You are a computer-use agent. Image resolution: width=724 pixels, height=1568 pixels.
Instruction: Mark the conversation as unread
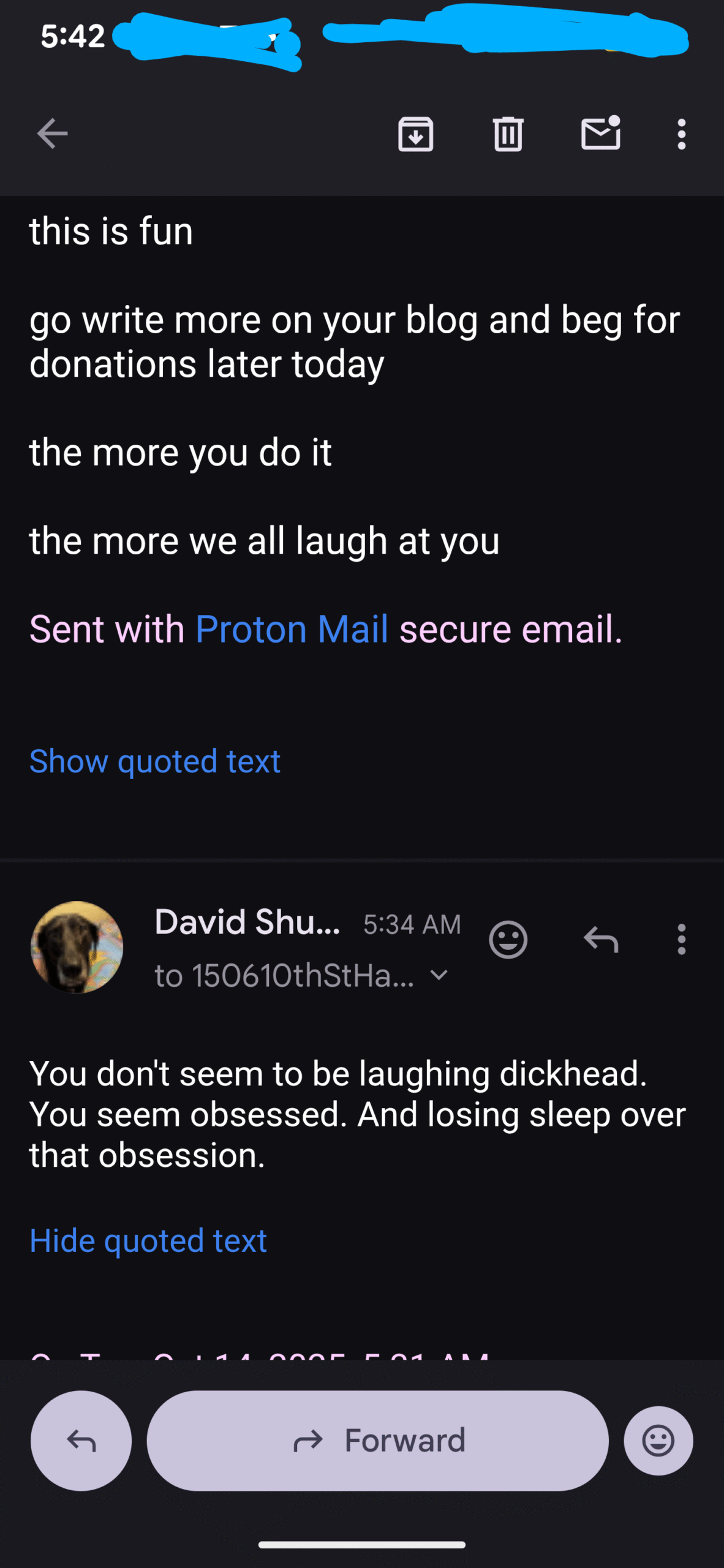point(600,134)
